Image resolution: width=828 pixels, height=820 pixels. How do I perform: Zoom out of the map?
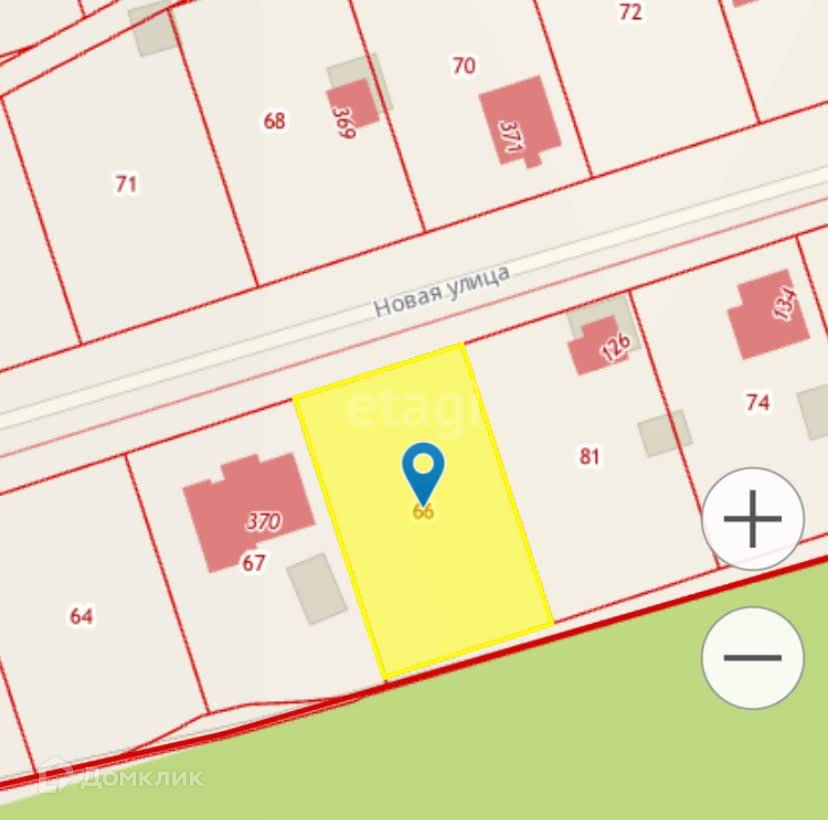(752, 657)
